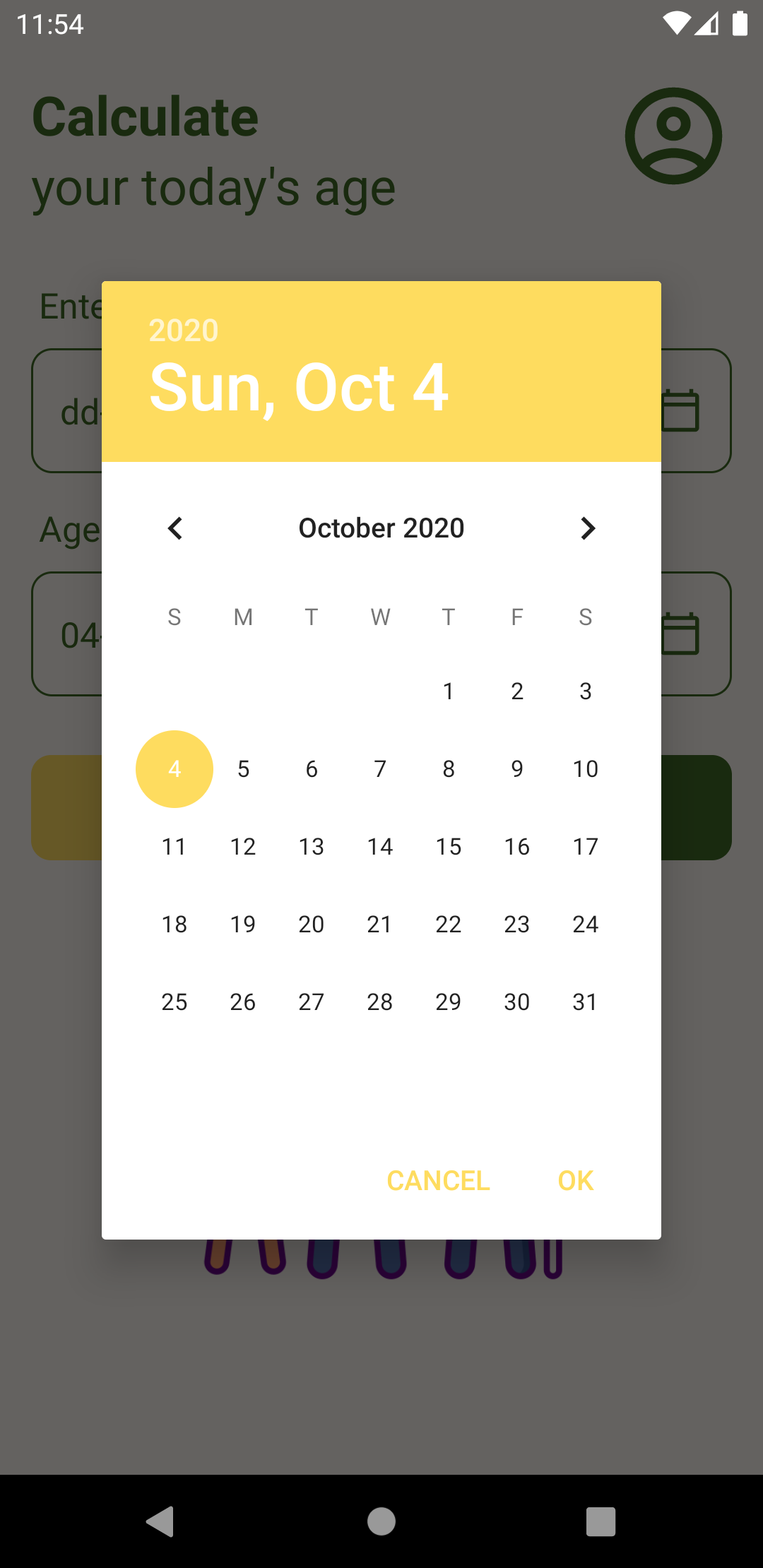The image size is (763, 1568).
Task: Pick October 1 as the date
Action: [449, 691]
